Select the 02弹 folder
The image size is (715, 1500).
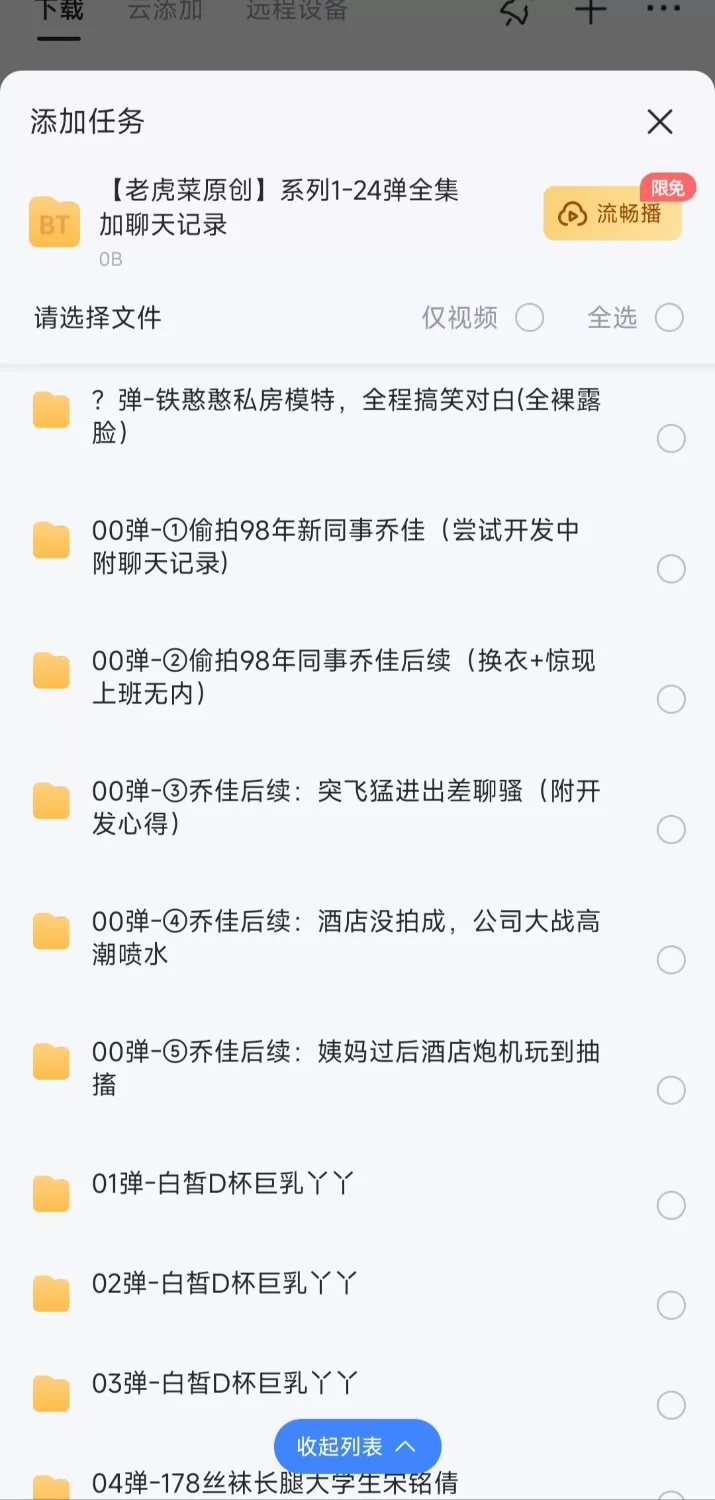(x=671, y=1305)
